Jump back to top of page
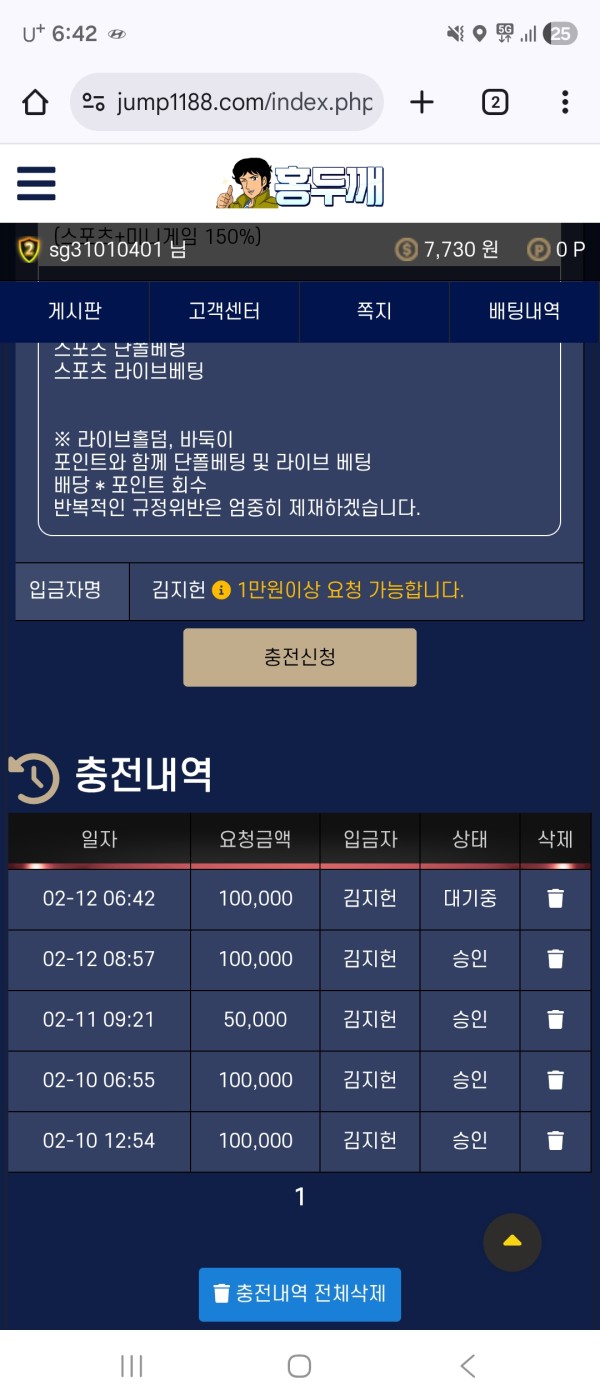The image size is (600, 1400). coord(512,1242)
